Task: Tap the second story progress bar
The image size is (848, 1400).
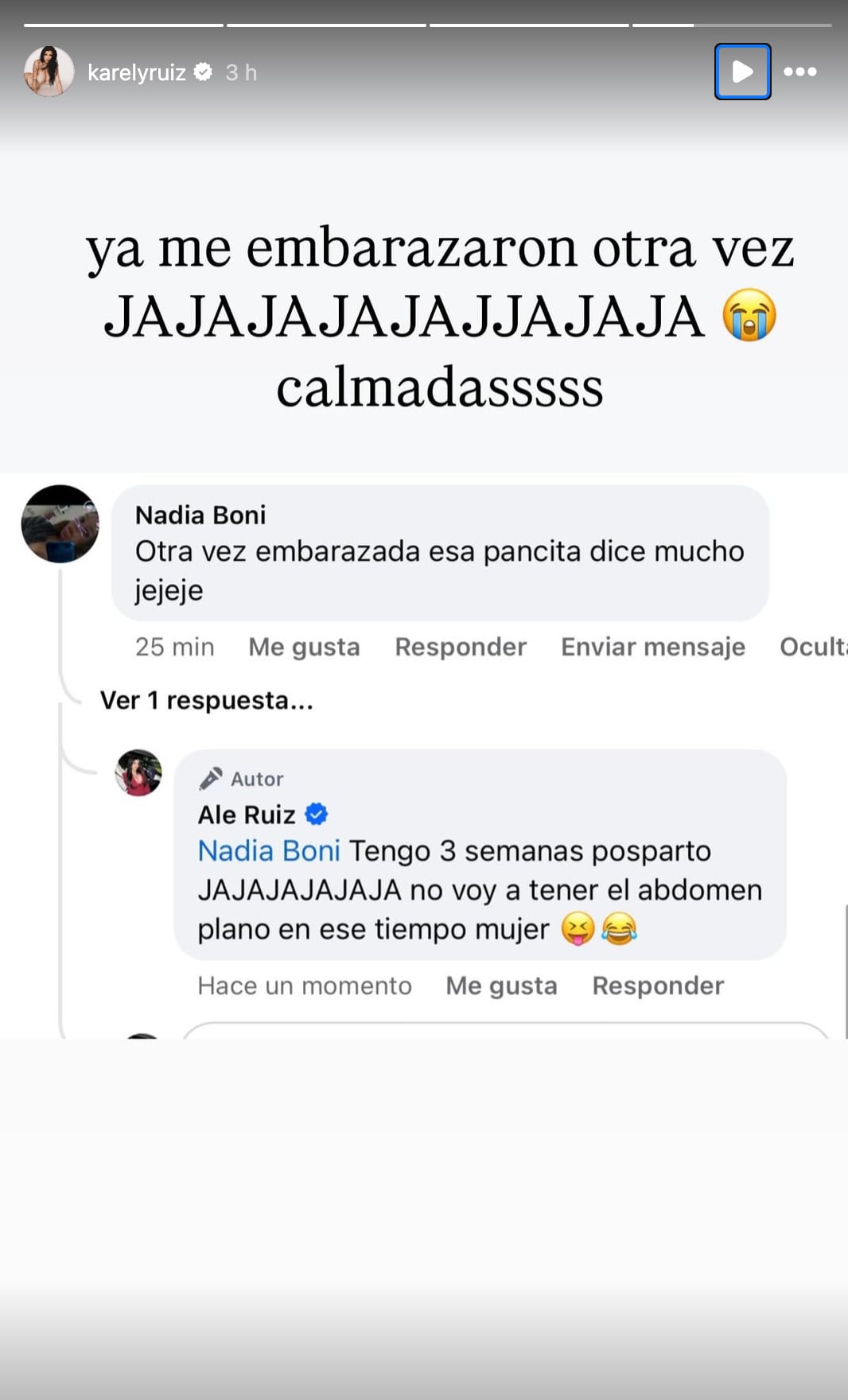Action: [326, 26]
